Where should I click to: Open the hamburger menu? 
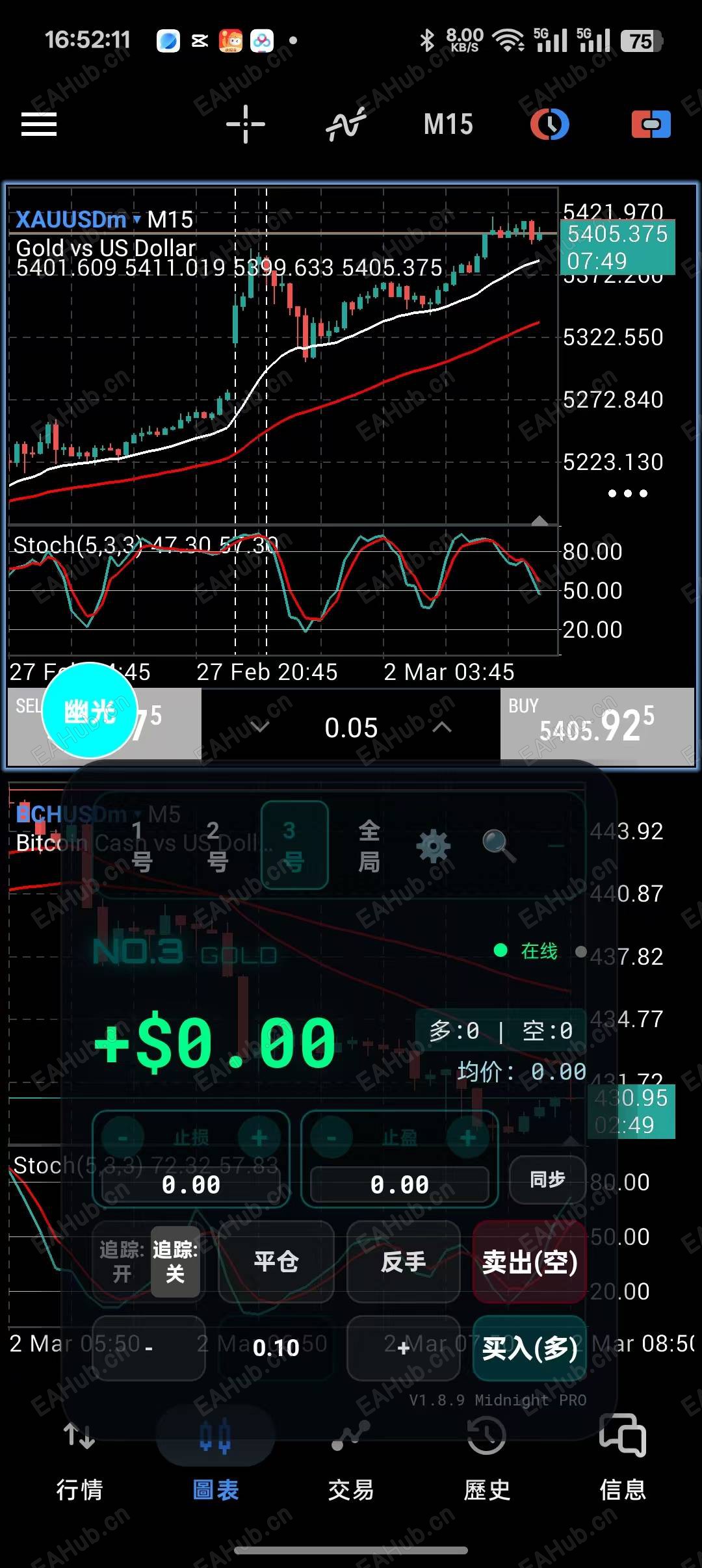[x=39, y=124]
